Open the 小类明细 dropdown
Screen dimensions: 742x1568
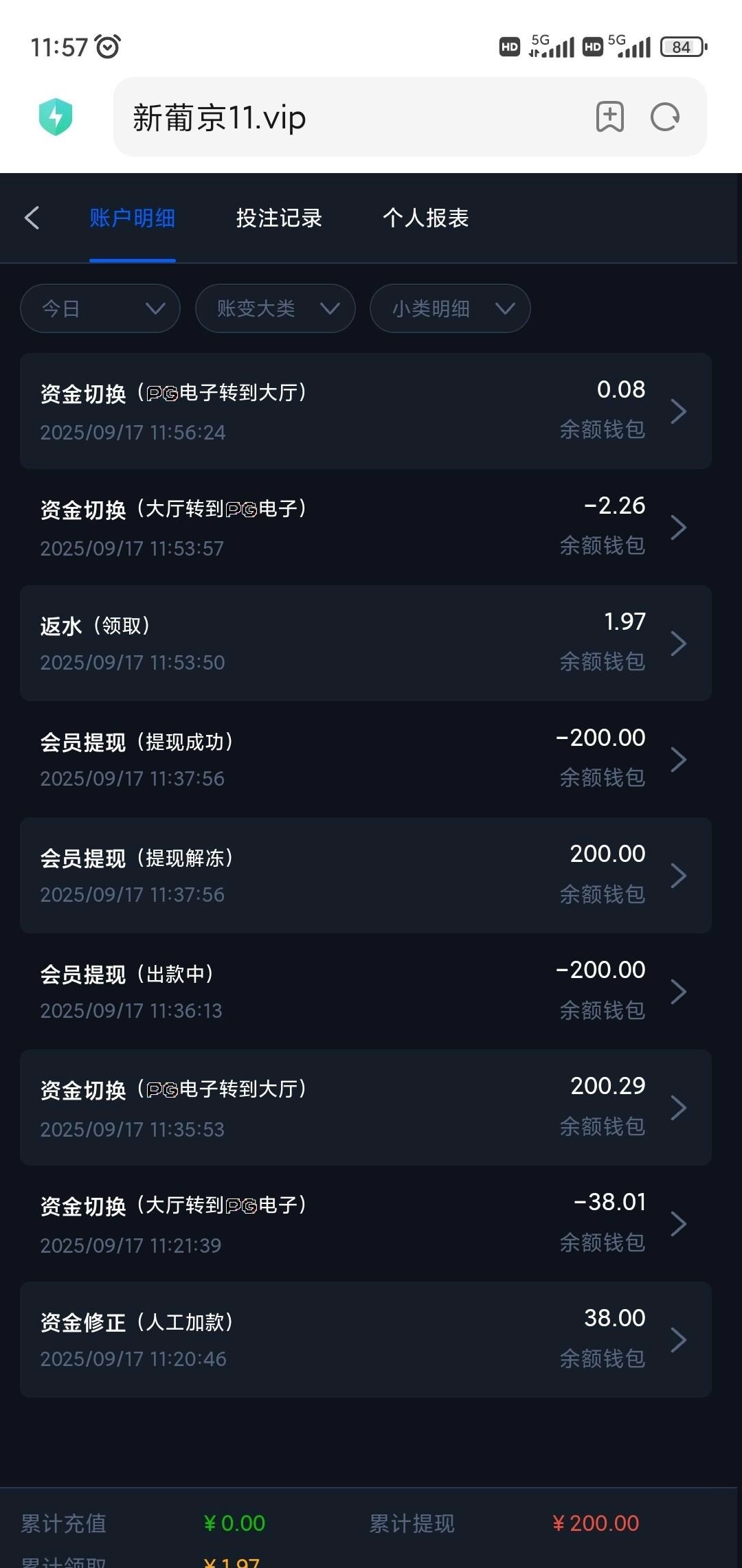coord(449,308)
